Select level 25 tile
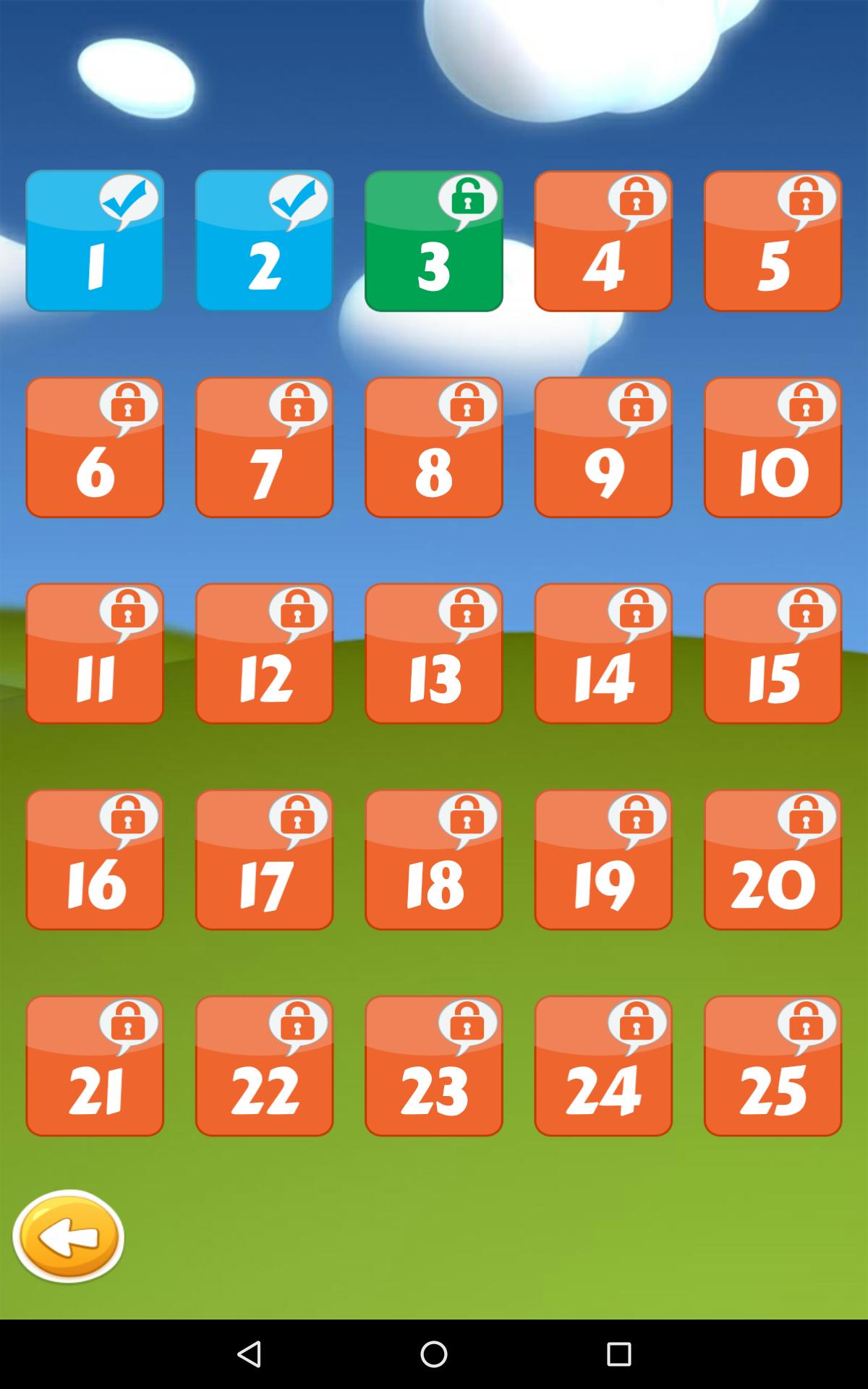Viewport: 868px width, 1389px height. click(x=773, y=1066)
